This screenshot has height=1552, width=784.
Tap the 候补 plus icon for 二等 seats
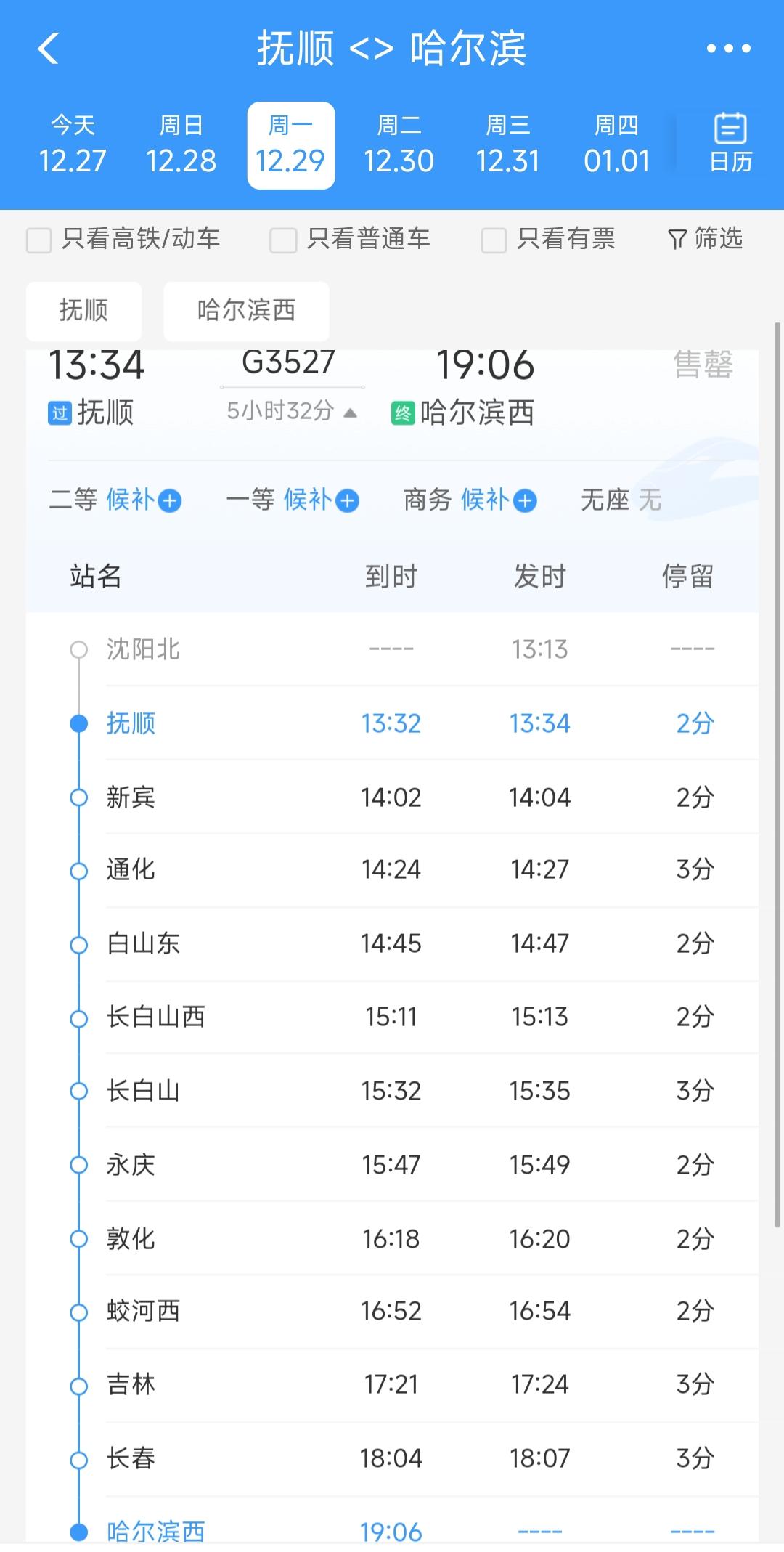click(168, 500)
